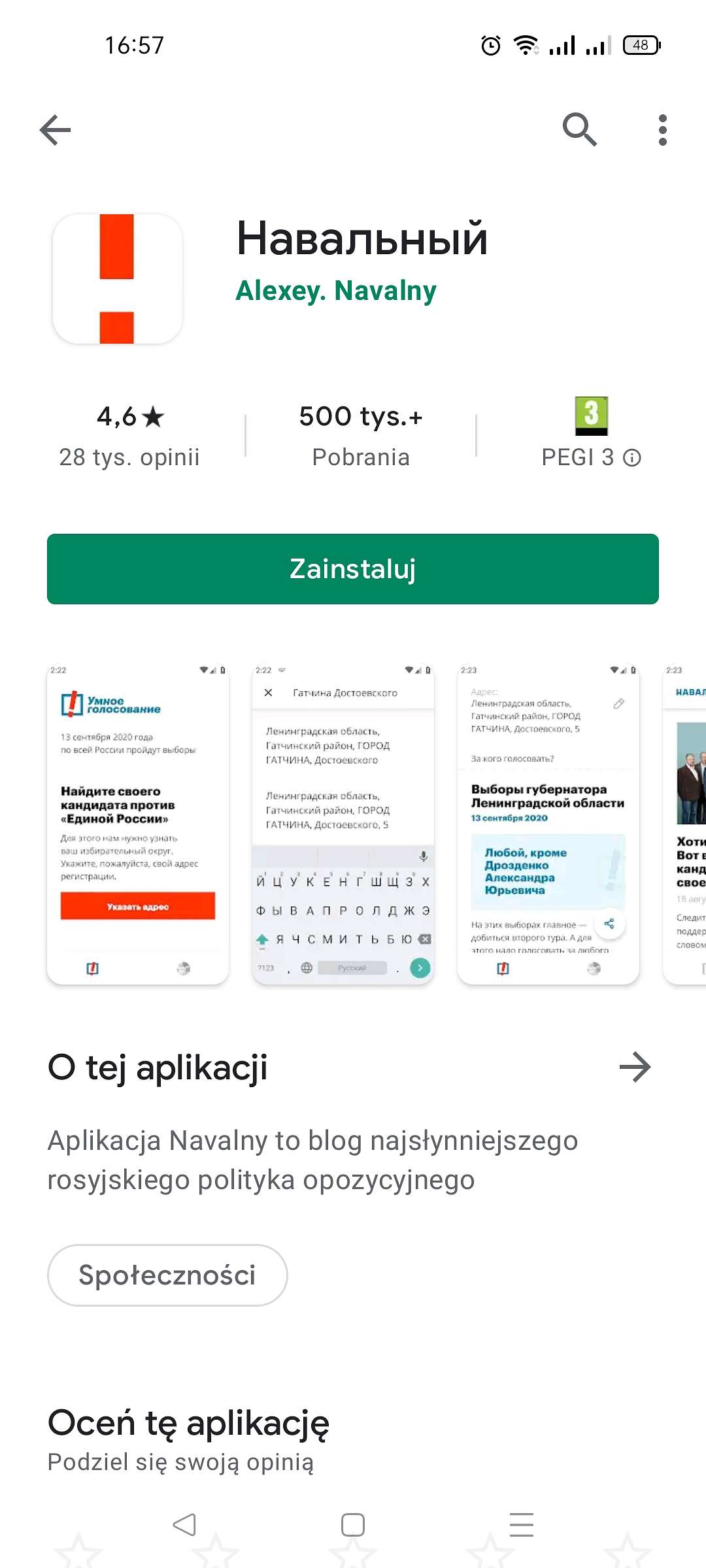
Task: Tap the green Zainstaluj button
Action: pos(353,569)
